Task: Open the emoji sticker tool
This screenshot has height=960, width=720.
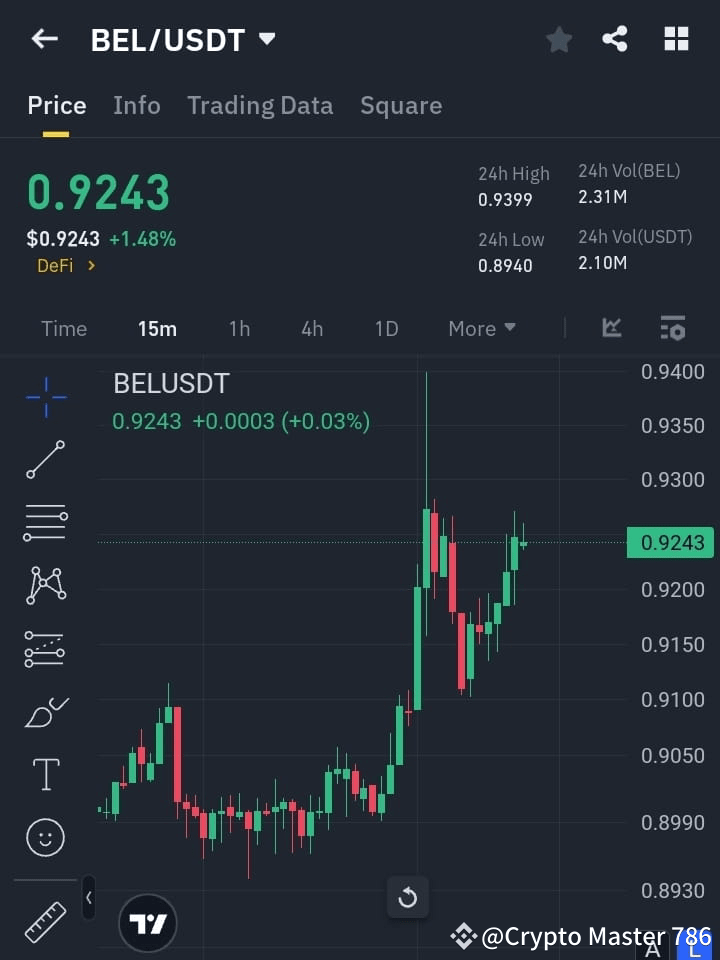Action: coord(45,837)
